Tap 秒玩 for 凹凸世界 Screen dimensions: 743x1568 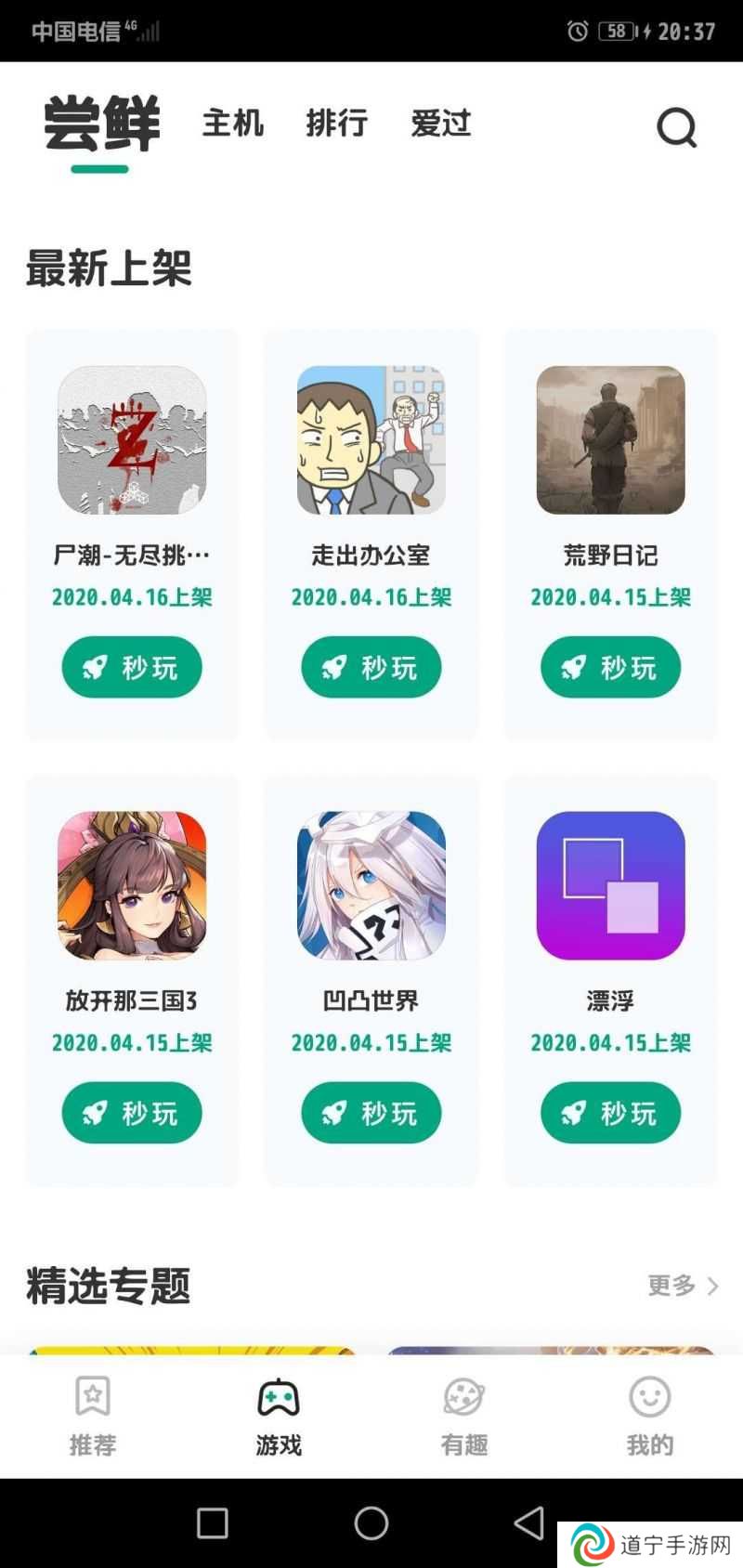[x=371, y=1113]
